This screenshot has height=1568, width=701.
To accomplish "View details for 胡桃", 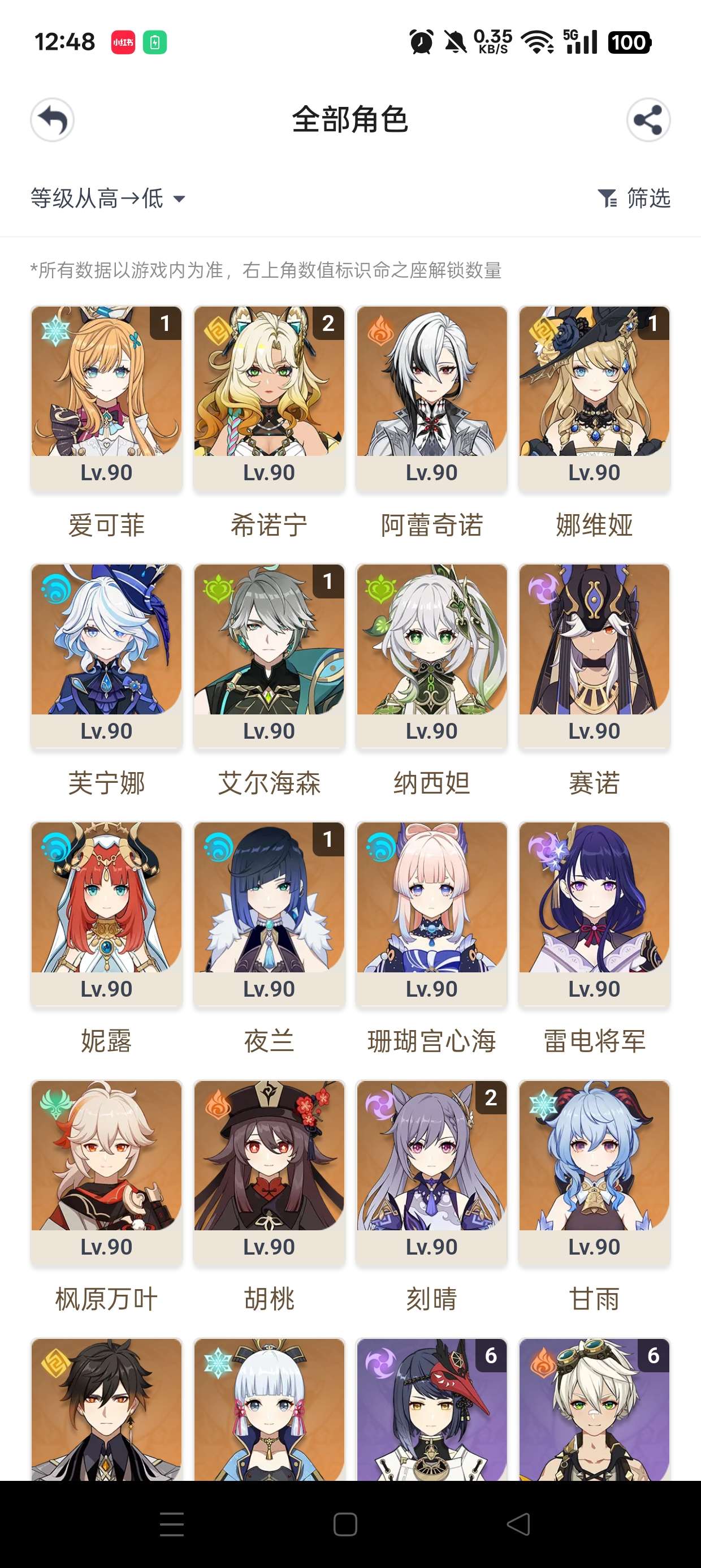I will [269, 1173].
